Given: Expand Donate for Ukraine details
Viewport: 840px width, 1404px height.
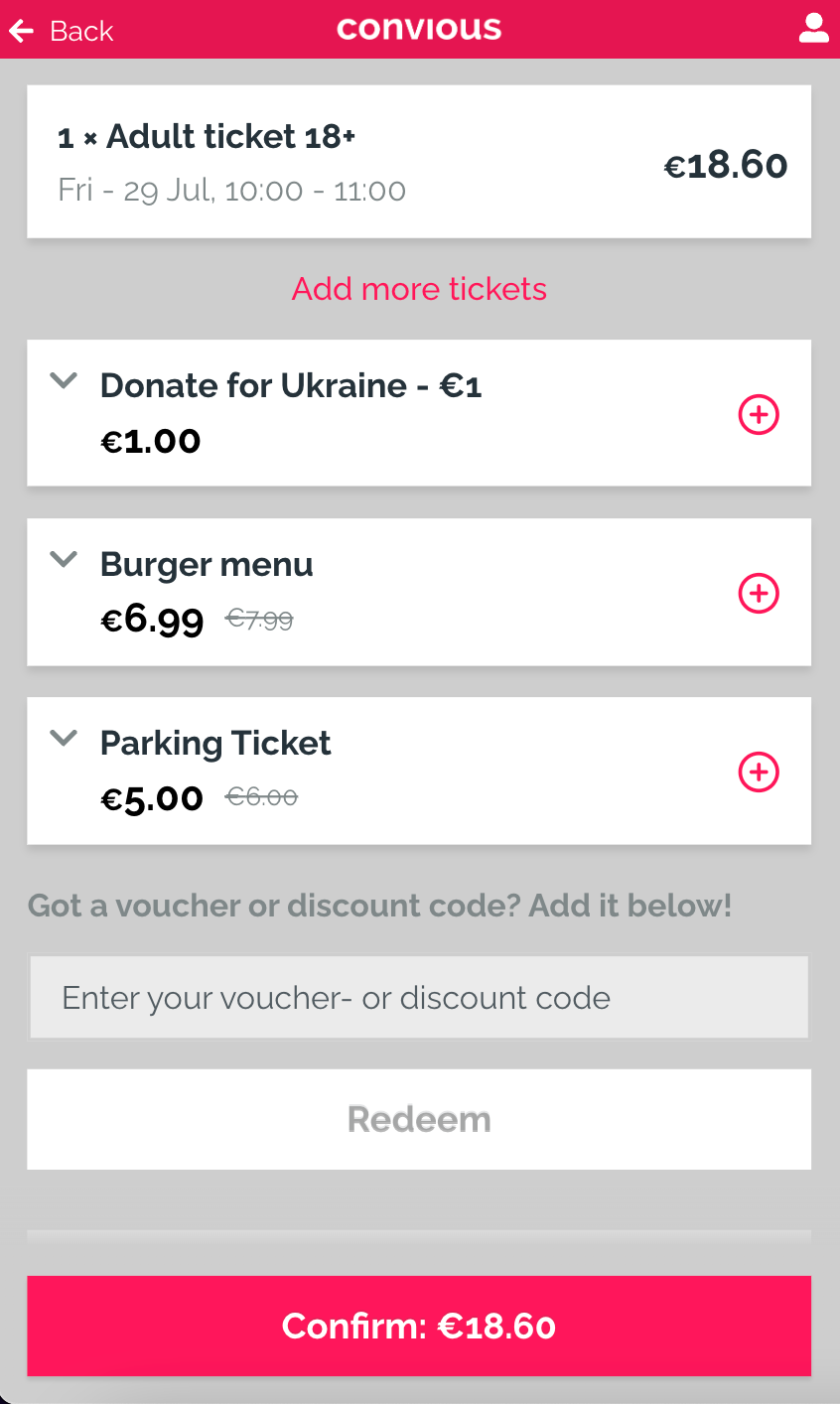Looking at the screenshot, I should point(65,380).
